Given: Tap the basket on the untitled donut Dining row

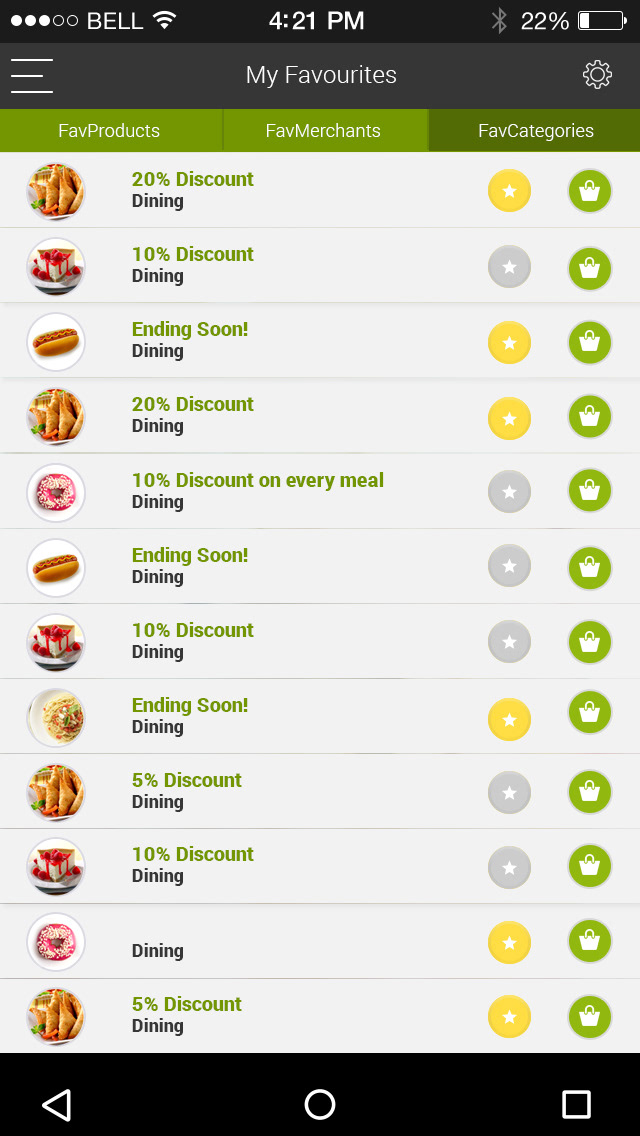Looking at the screenshot, I should [x=590, y=941].
